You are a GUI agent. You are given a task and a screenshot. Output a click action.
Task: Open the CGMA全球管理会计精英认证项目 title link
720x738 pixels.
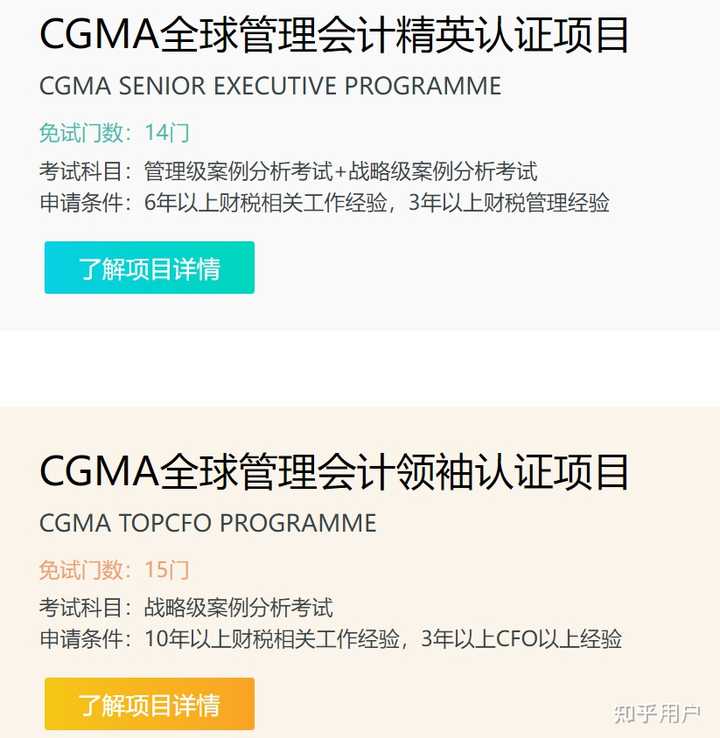[x=336, y=34]
